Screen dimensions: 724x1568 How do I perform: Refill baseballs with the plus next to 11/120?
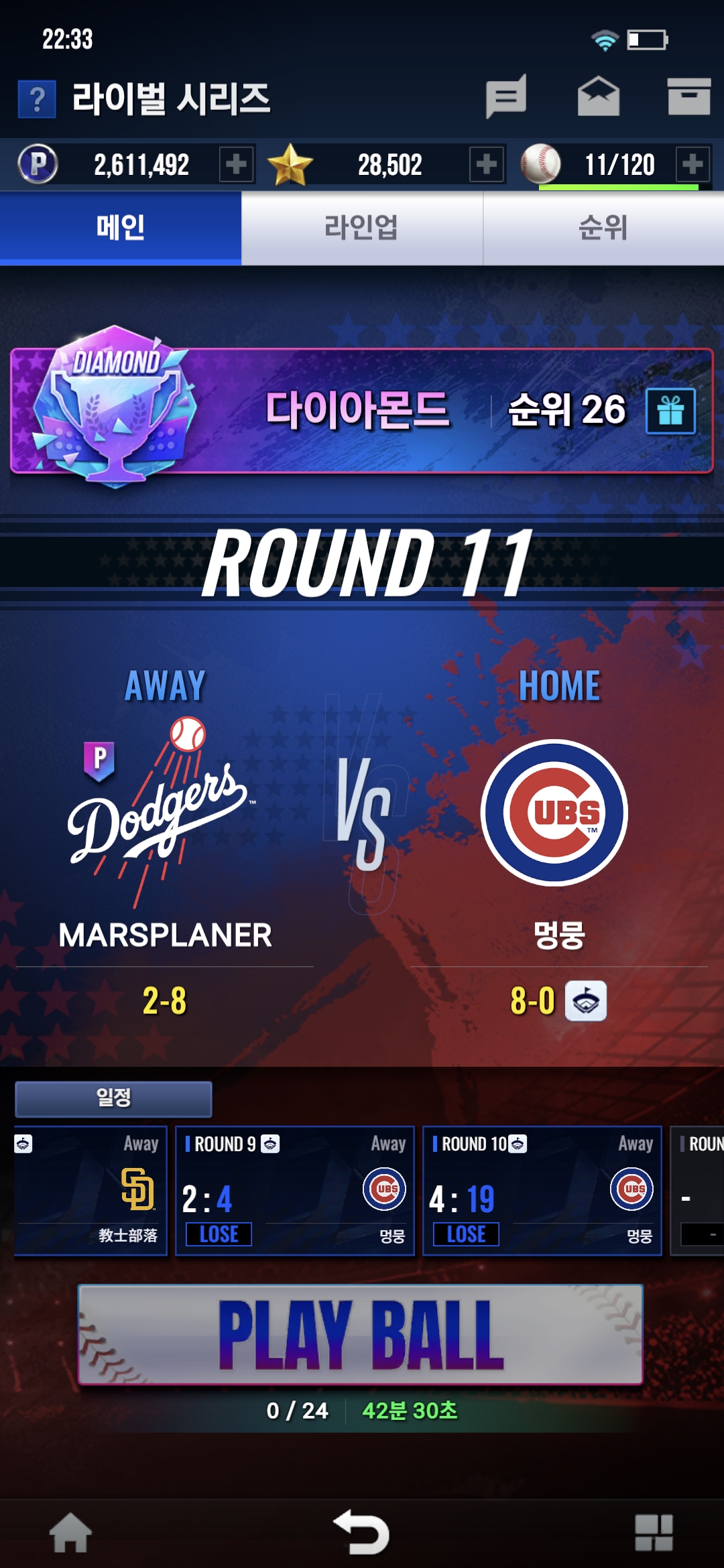coord(692,164)
